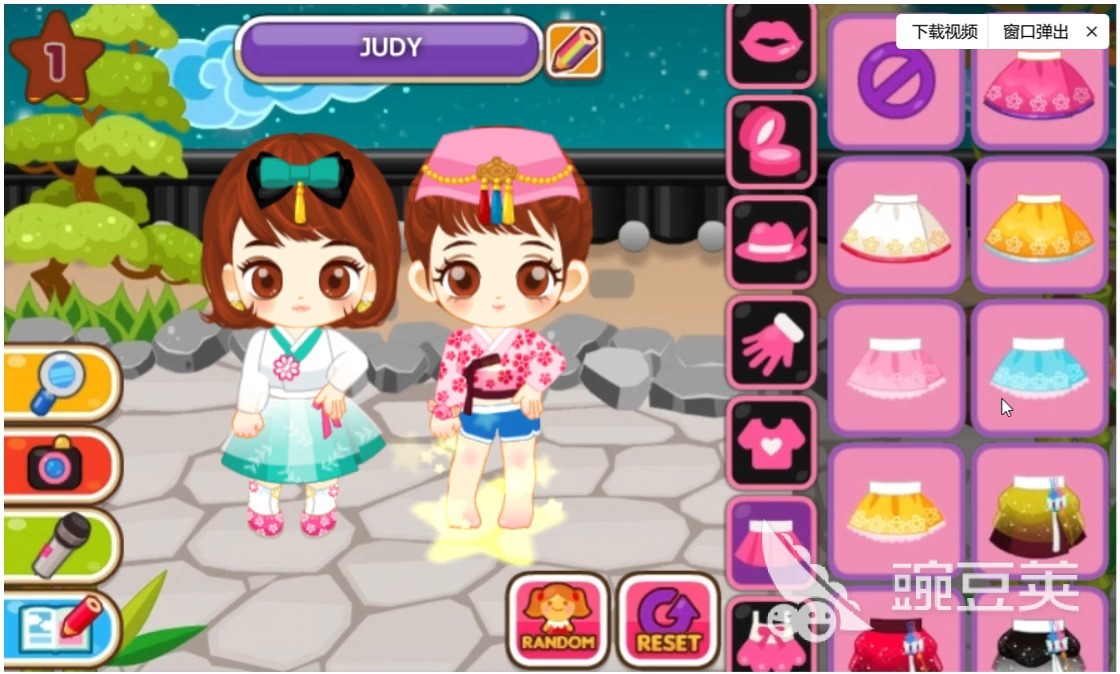Tap 下载视频 to download the video
This screenshot has width=1120, height=674.
pos(944,32)
